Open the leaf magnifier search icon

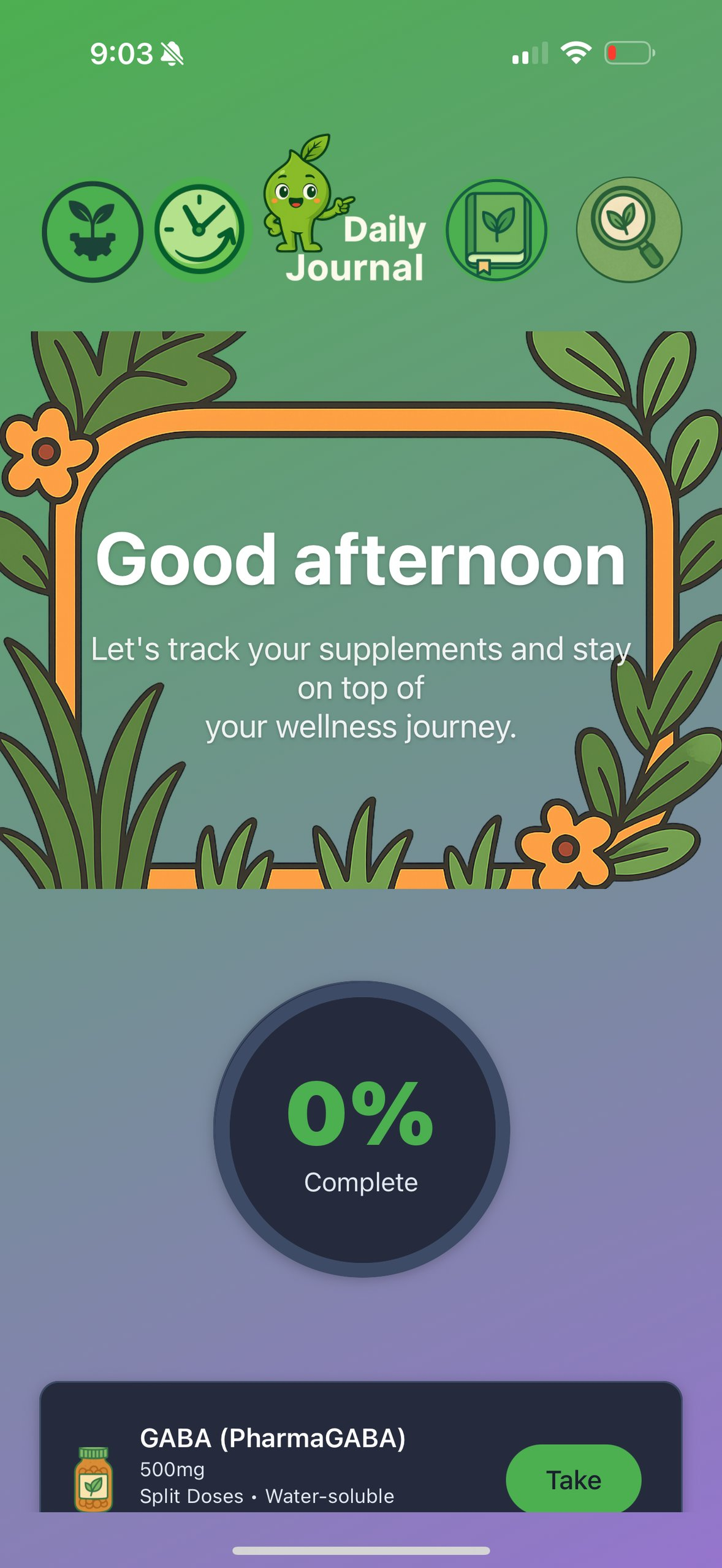629,230
